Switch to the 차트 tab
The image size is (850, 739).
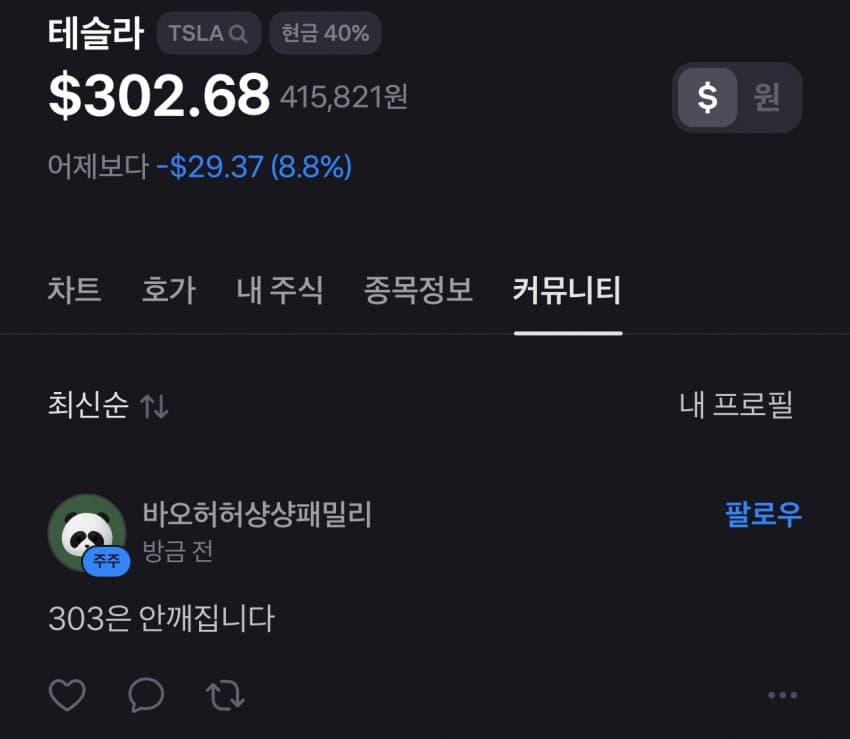74,291
